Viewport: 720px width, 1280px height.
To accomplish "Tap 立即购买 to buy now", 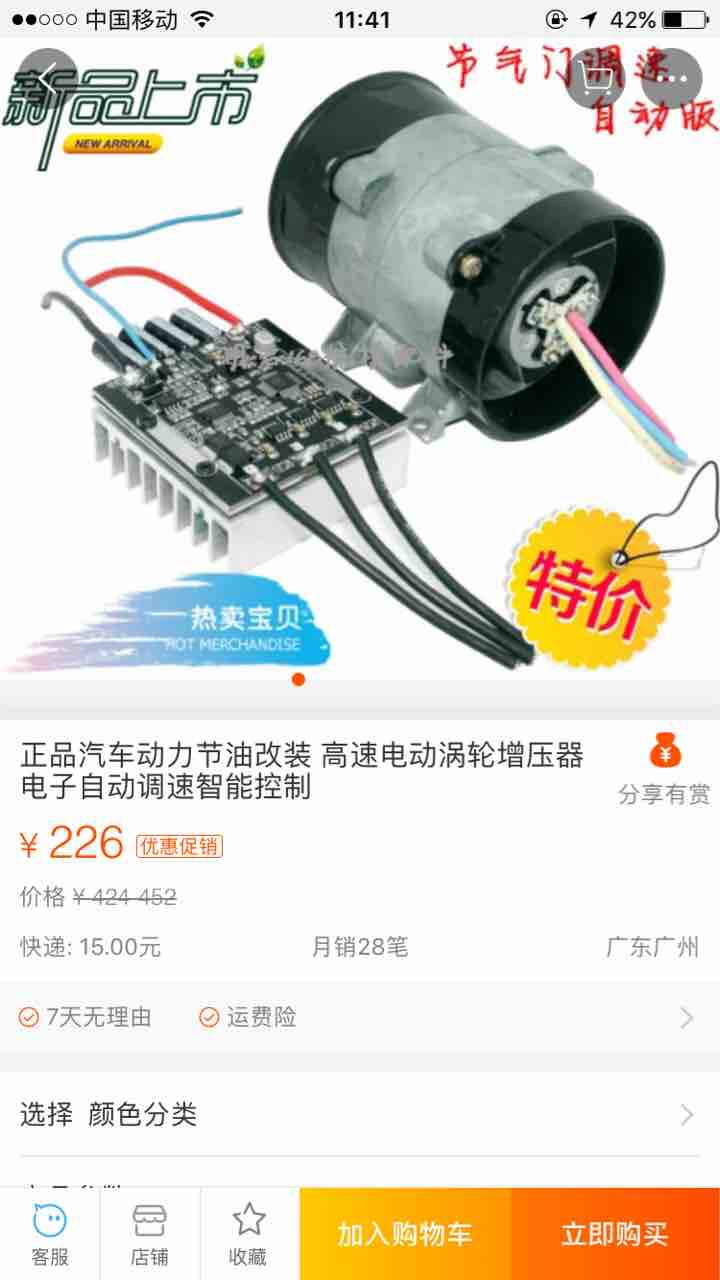I will [614, 1234].
